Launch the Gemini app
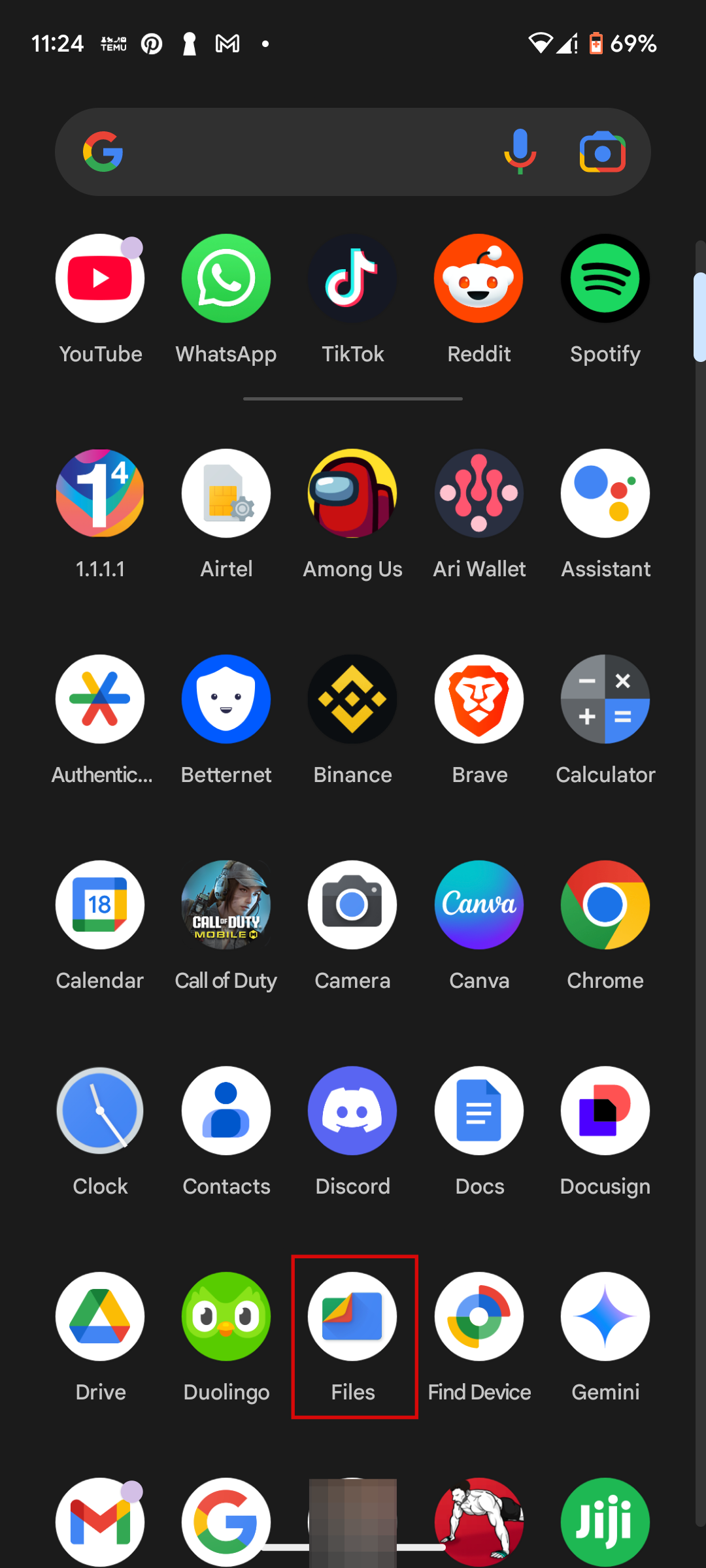This screenshot has height=1568, width=706. pyautogui.click(x=605, y=1316)
